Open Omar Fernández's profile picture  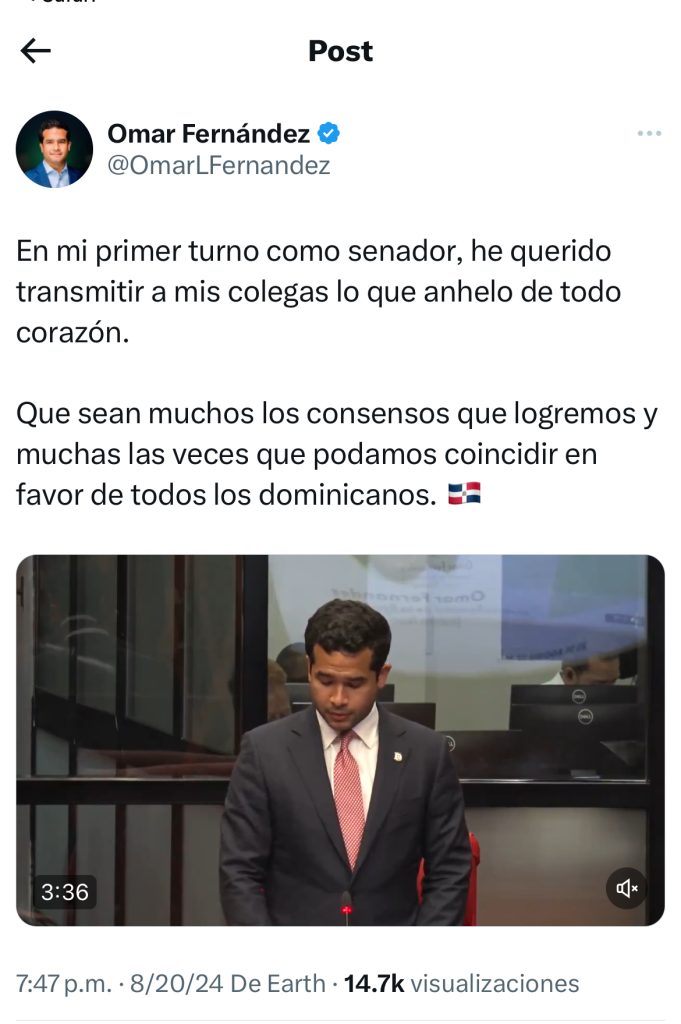[54, 149]
